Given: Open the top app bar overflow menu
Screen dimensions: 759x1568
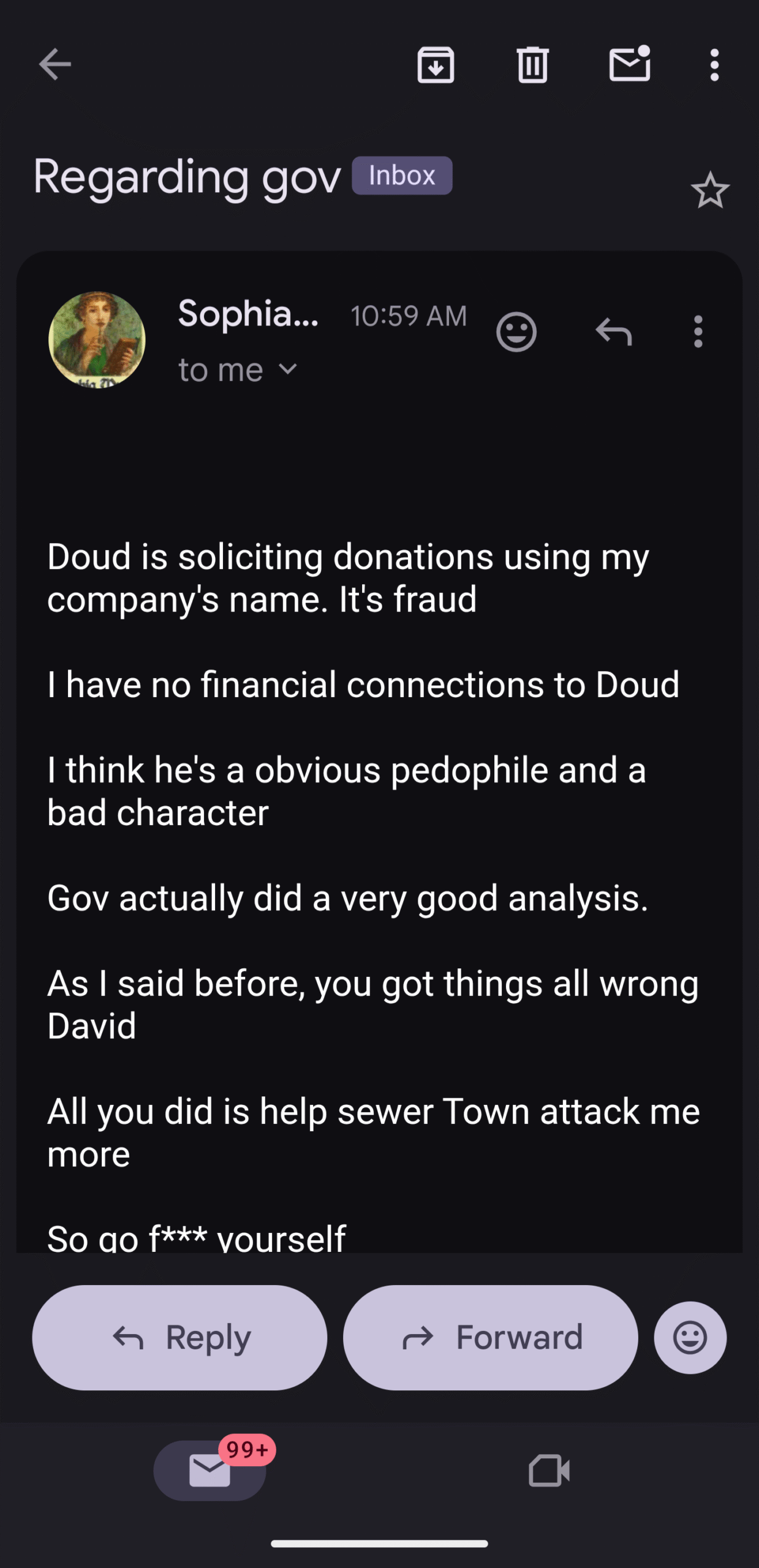Looking at the screenshot, I should [x=714, y=64].
